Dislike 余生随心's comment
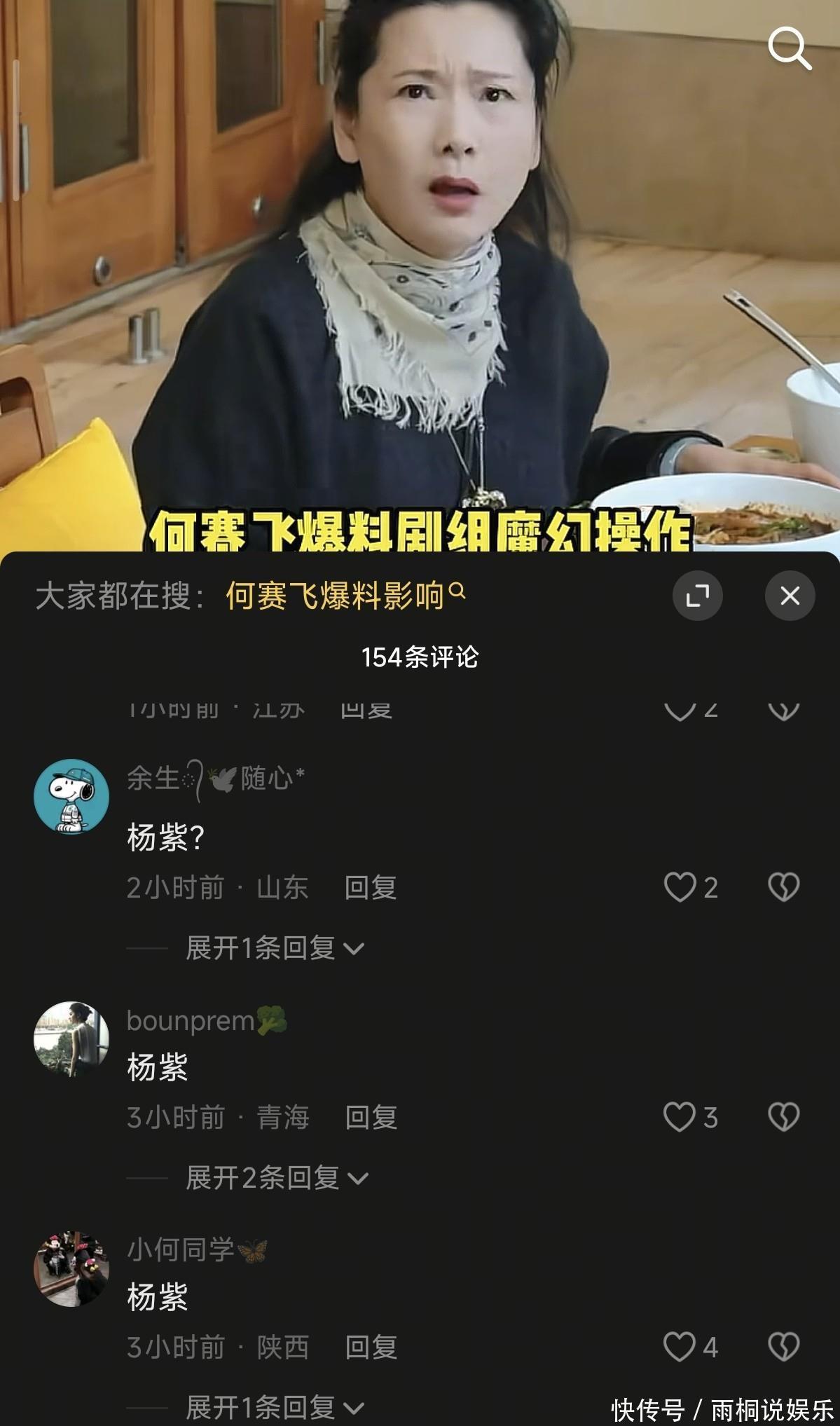This screenshot has height=1426, width=840. click(x=783, y=887)
